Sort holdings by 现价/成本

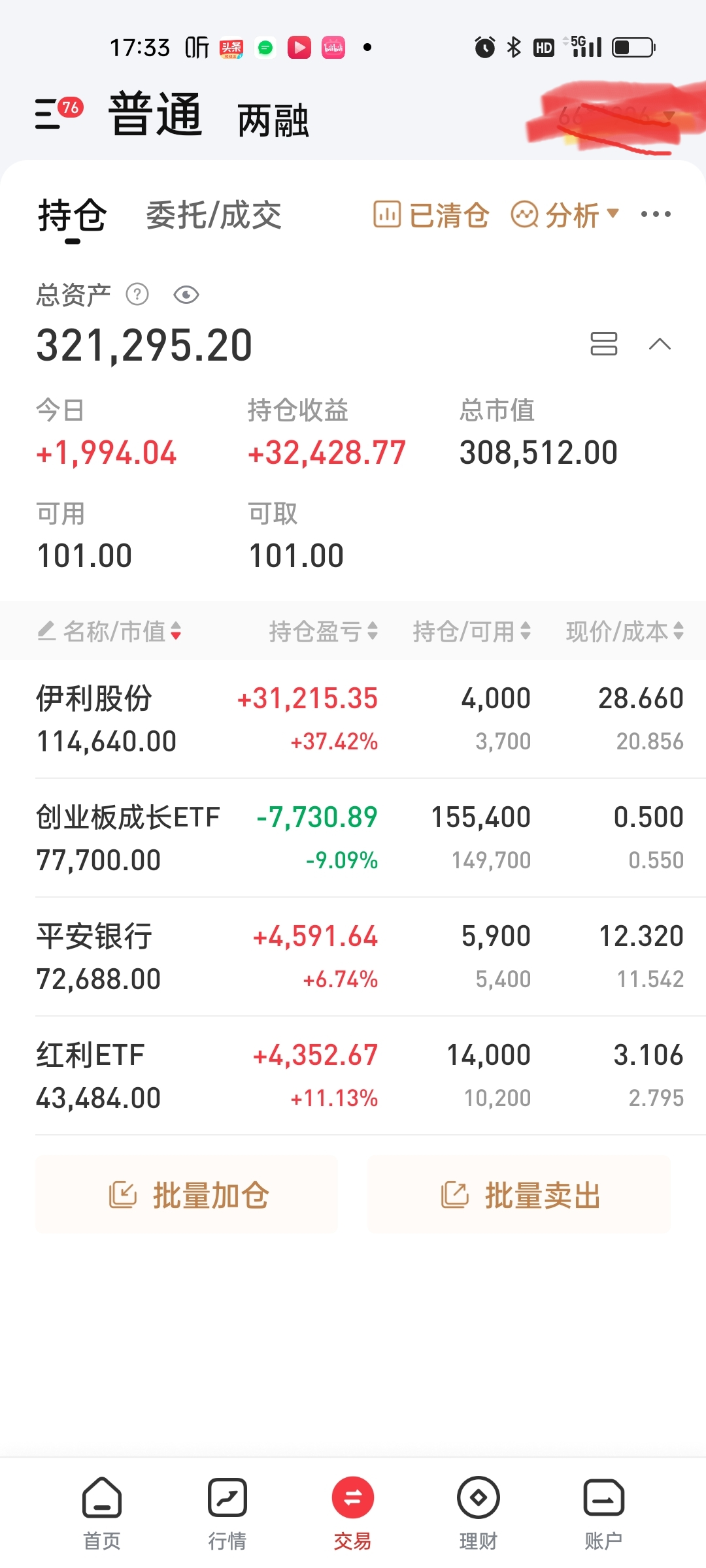pos(624,631)
